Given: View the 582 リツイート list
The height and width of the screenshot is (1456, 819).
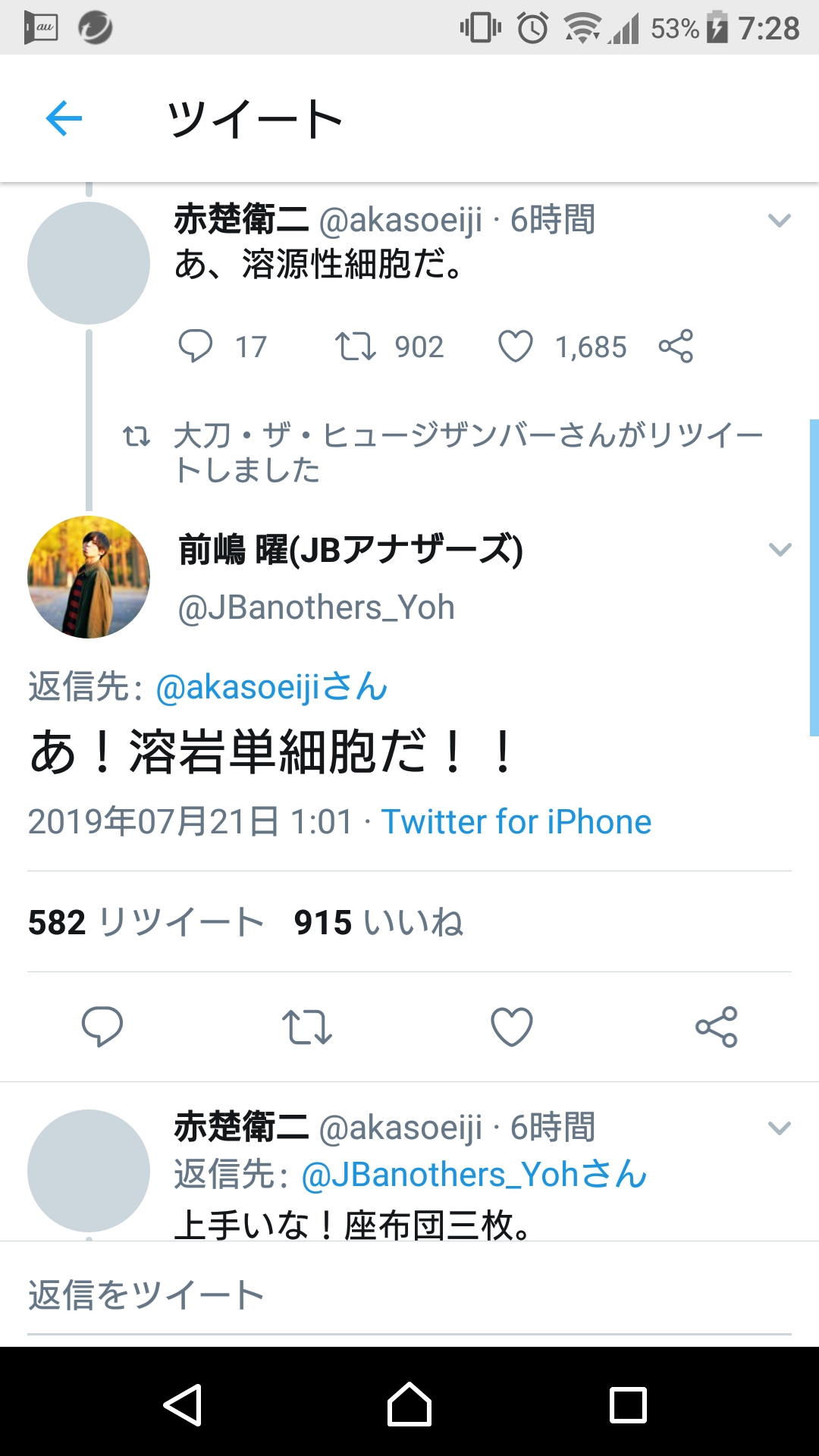Looking at the screenshot, I should point(146,922).
